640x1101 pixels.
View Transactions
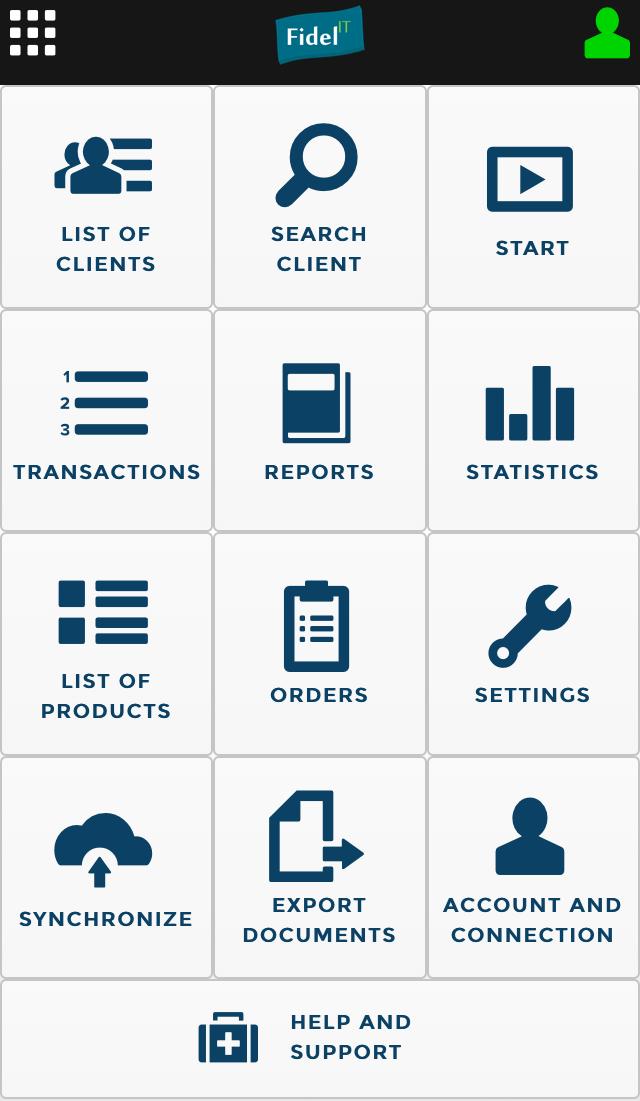pyautogui.click(x=106, y=421)
